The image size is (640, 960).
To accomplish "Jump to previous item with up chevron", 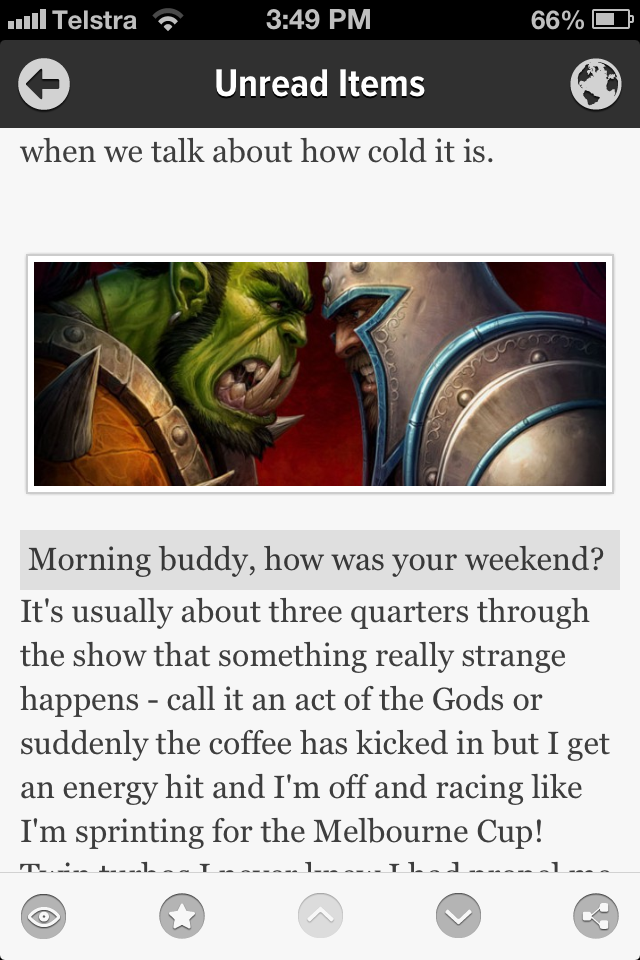I will tap(320, 916).
